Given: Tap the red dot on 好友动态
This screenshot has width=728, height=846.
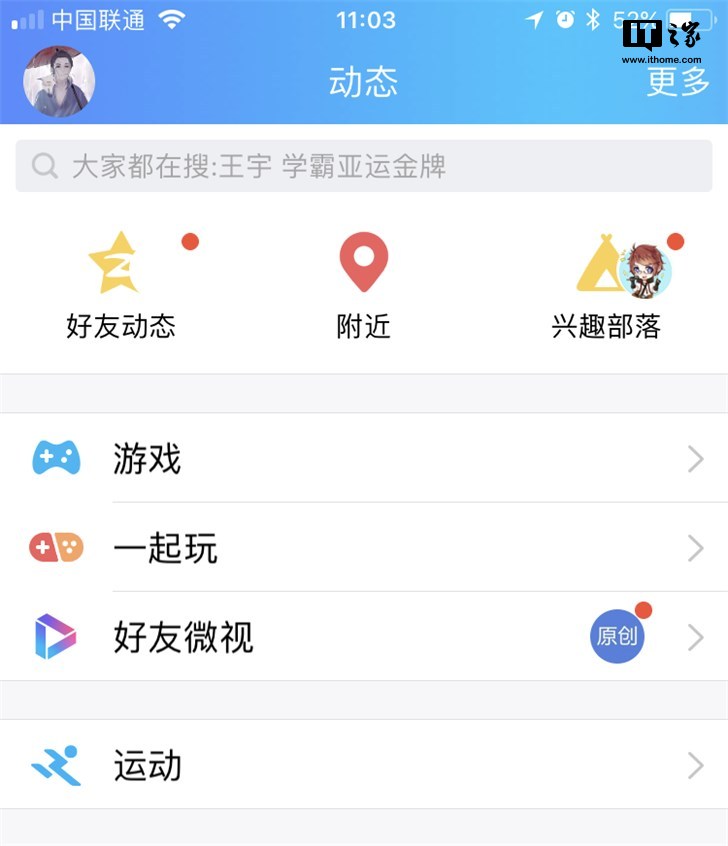Looking at the screenshot, I should coord(191,240).
